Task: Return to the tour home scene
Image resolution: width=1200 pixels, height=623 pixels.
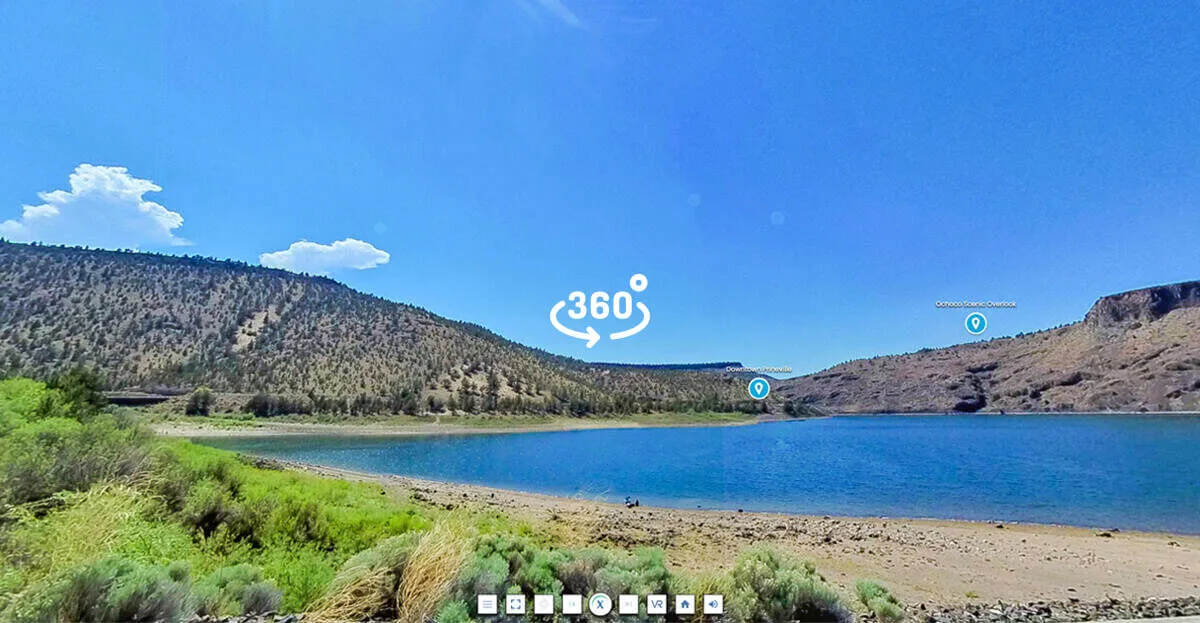Action: pos(685,604)
